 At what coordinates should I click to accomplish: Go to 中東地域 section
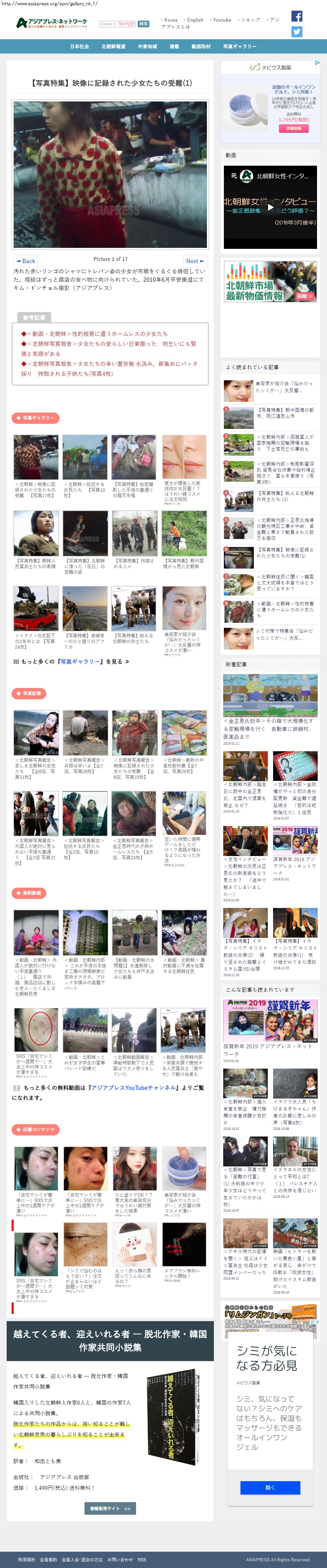147,47
